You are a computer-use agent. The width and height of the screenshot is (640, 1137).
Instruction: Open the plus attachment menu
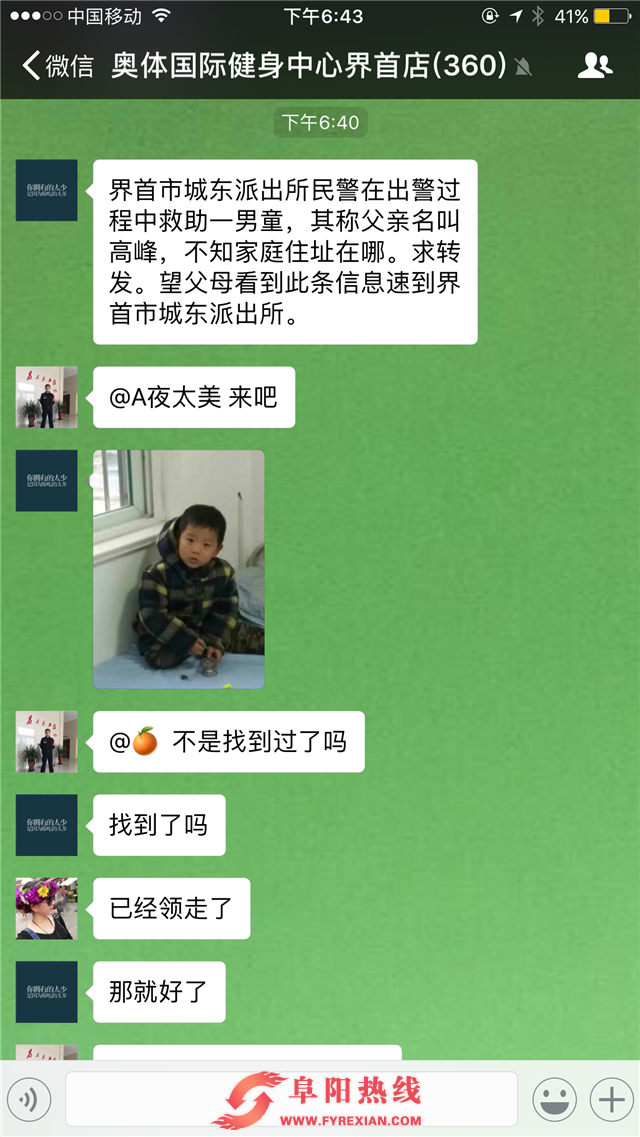(x=610, y=1100)
